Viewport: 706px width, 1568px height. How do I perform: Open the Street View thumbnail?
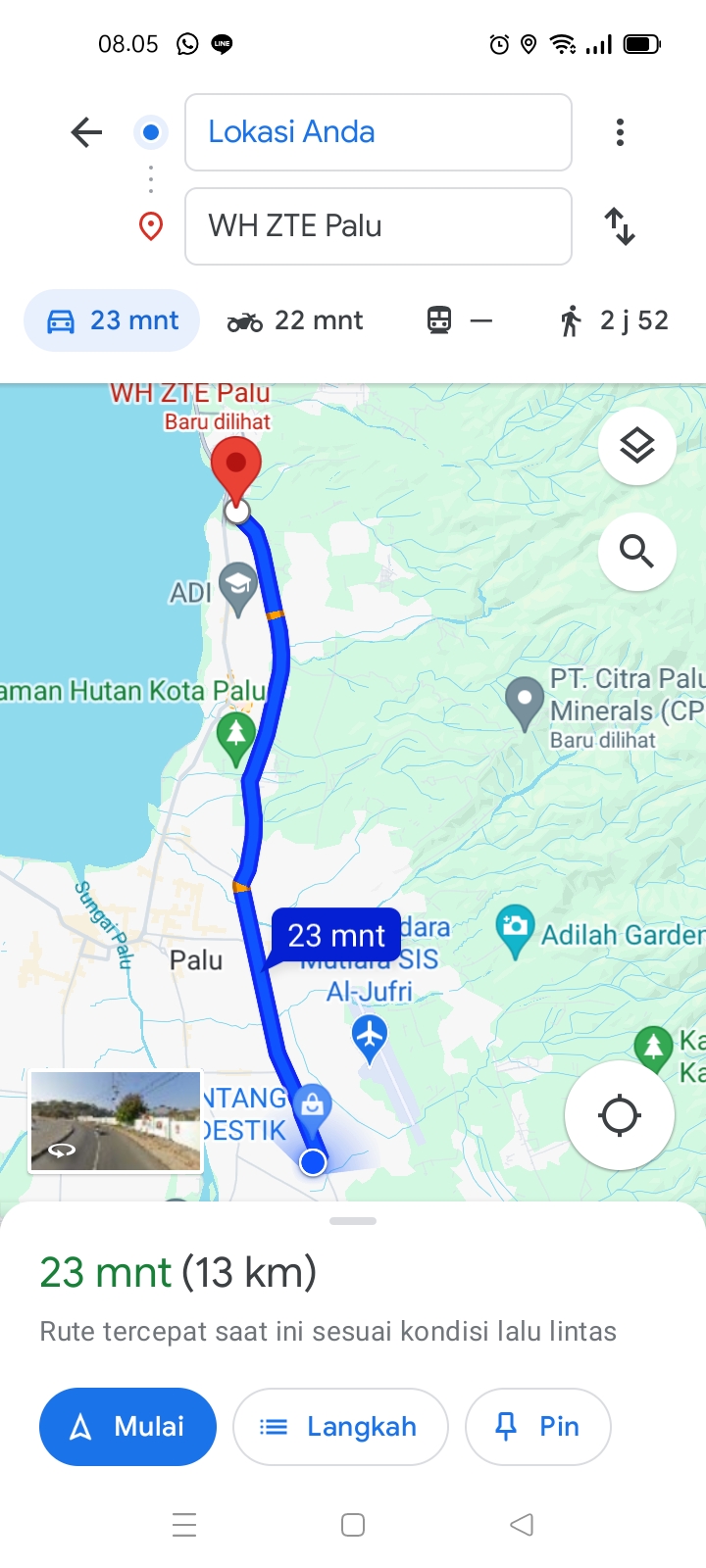(116, 1122)
